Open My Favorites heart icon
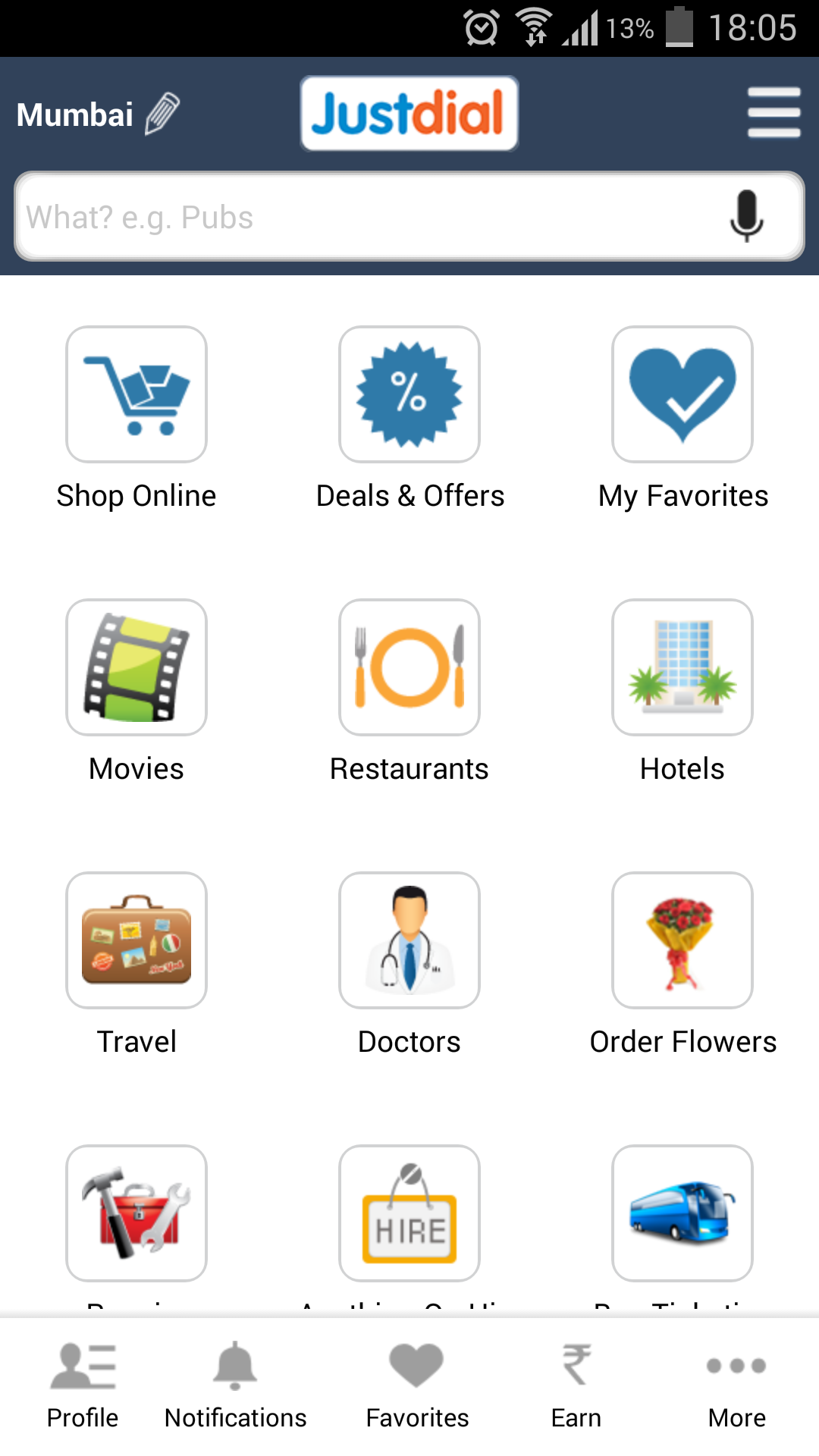The height and width of the screenshot is (1456, 819). [x=682, y=393]
